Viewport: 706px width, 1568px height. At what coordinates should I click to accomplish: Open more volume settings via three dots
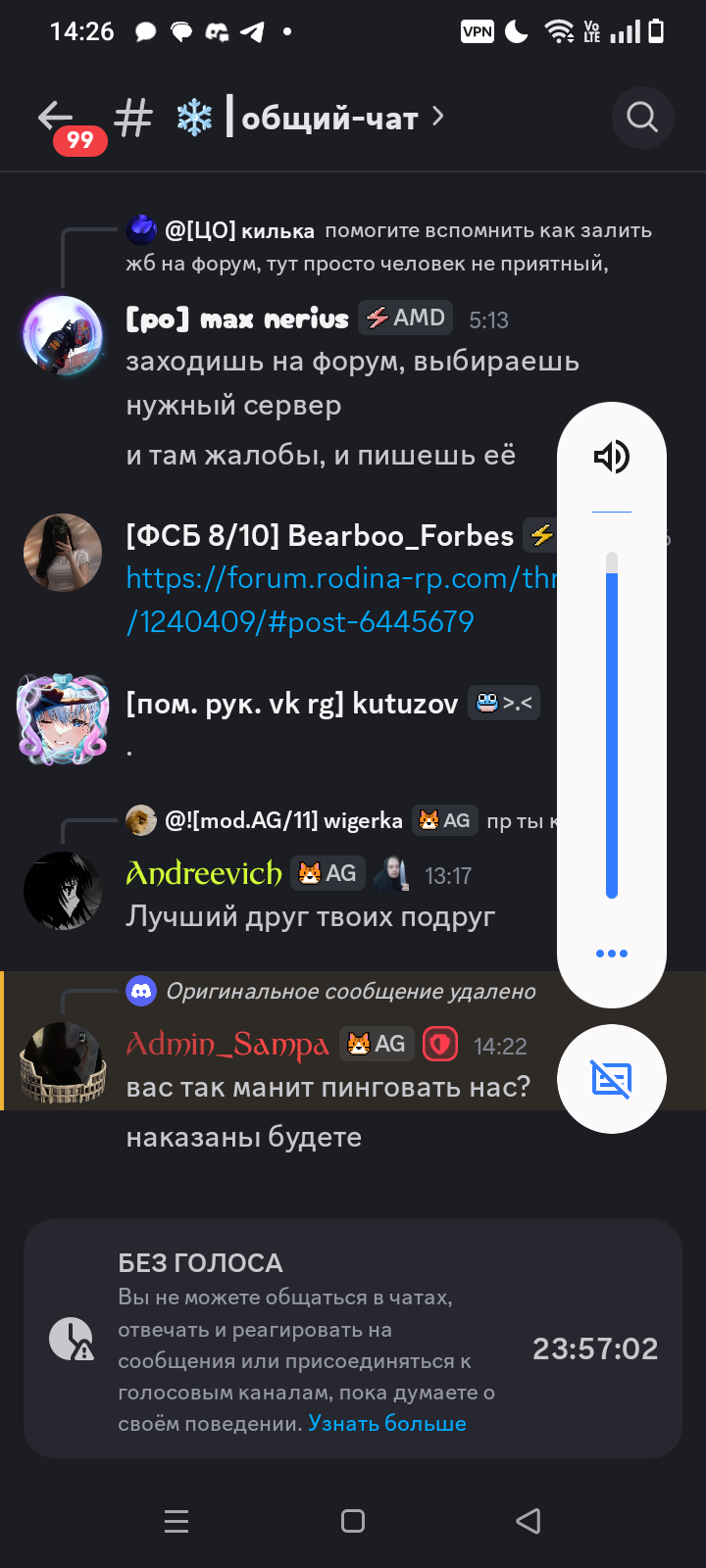[611, 954]
